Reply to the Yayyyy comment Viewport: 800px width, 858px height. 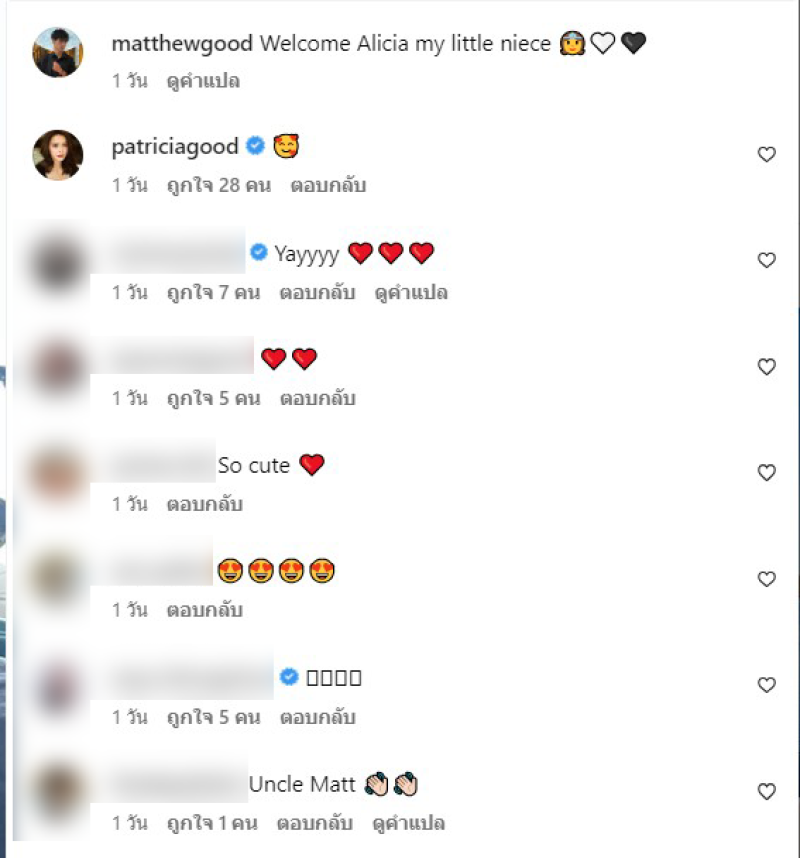click(317, 293)
